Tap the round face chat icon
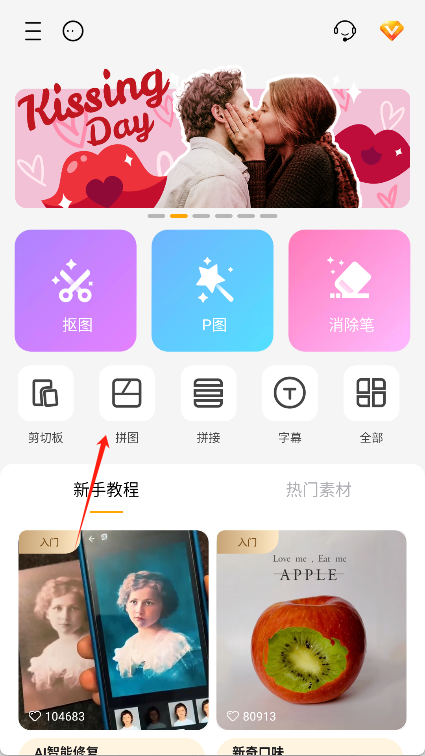425x756 pixels. pyautogui.click(x=73, y=31)
